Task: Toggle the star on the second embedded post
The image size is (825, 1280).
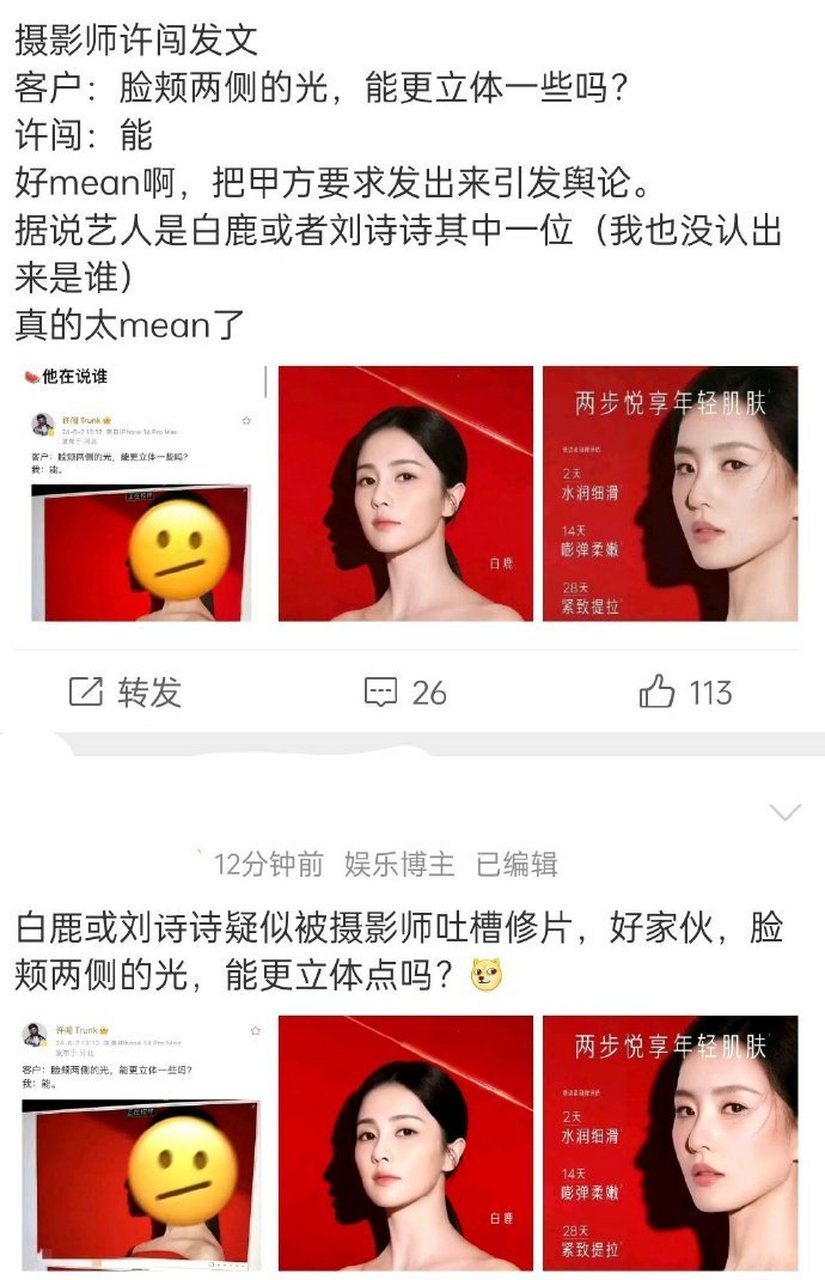Action: click(254, 1030)
